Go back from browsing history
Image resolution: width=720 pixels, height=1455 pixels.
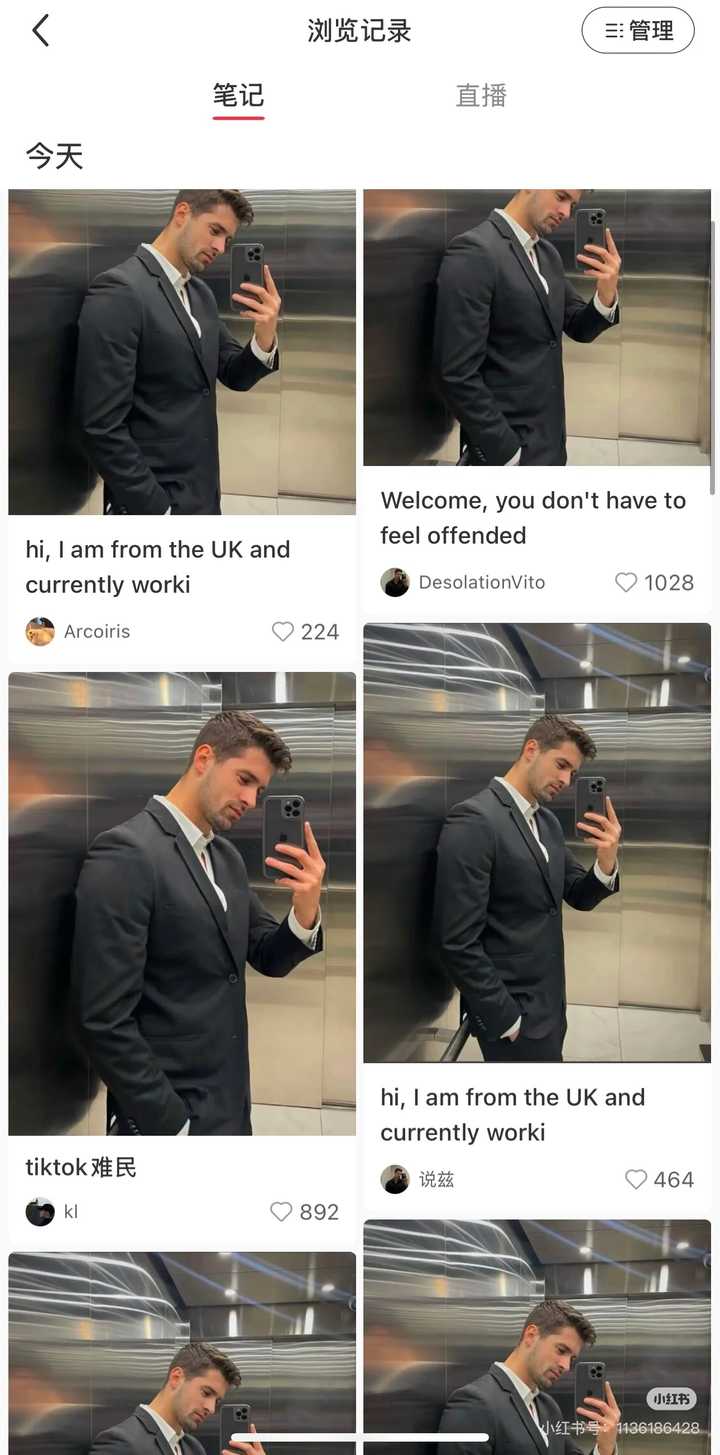[40, 31]
